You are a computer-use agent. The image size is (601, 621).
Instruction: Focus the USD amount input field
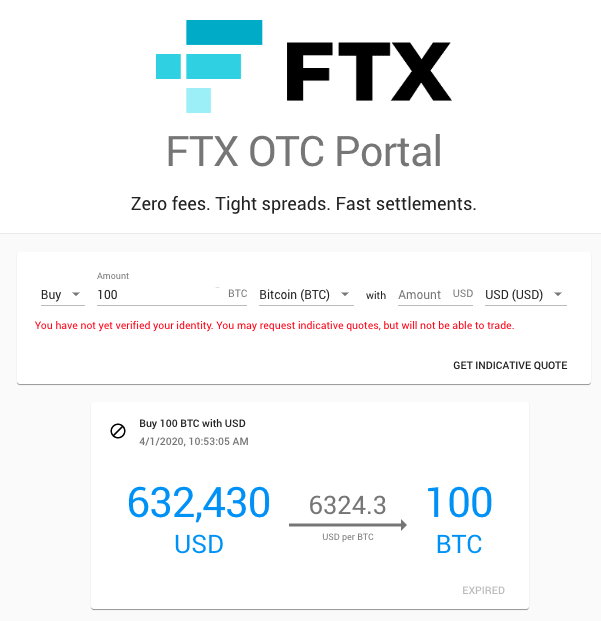pyautogui.click(x=421, y=295)
